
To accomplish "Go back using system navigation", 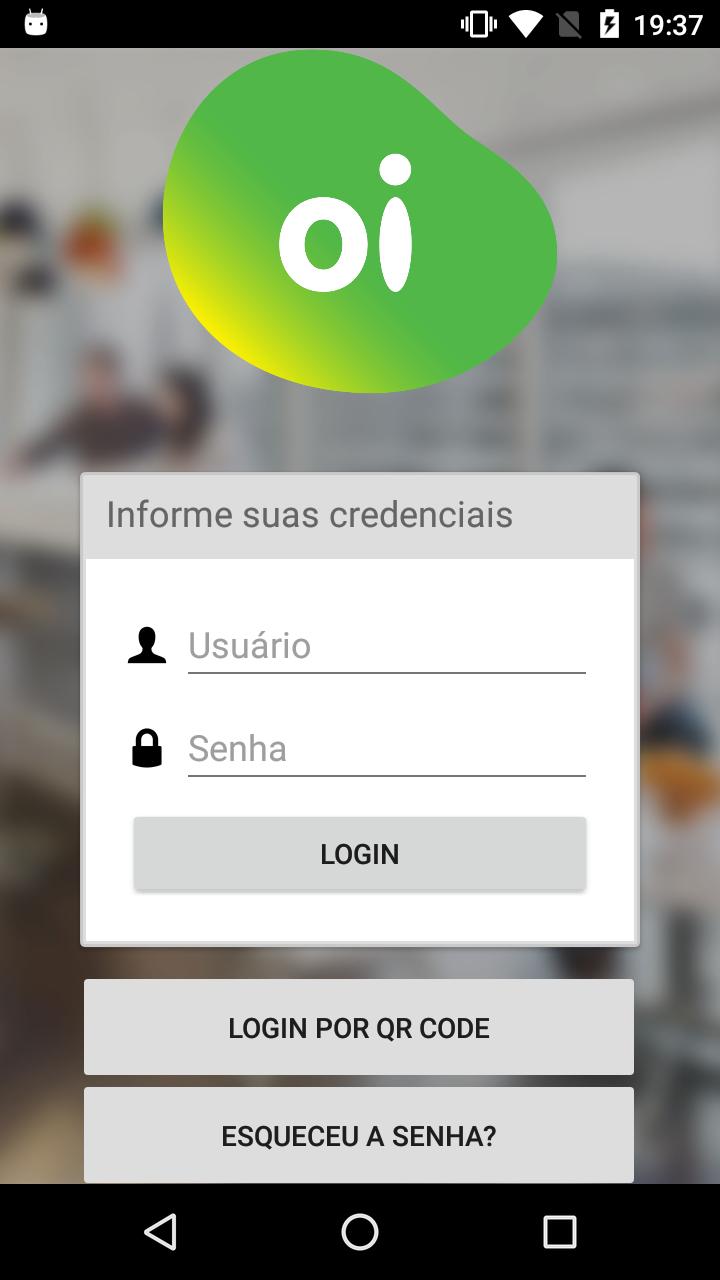I will point(160,1232).
